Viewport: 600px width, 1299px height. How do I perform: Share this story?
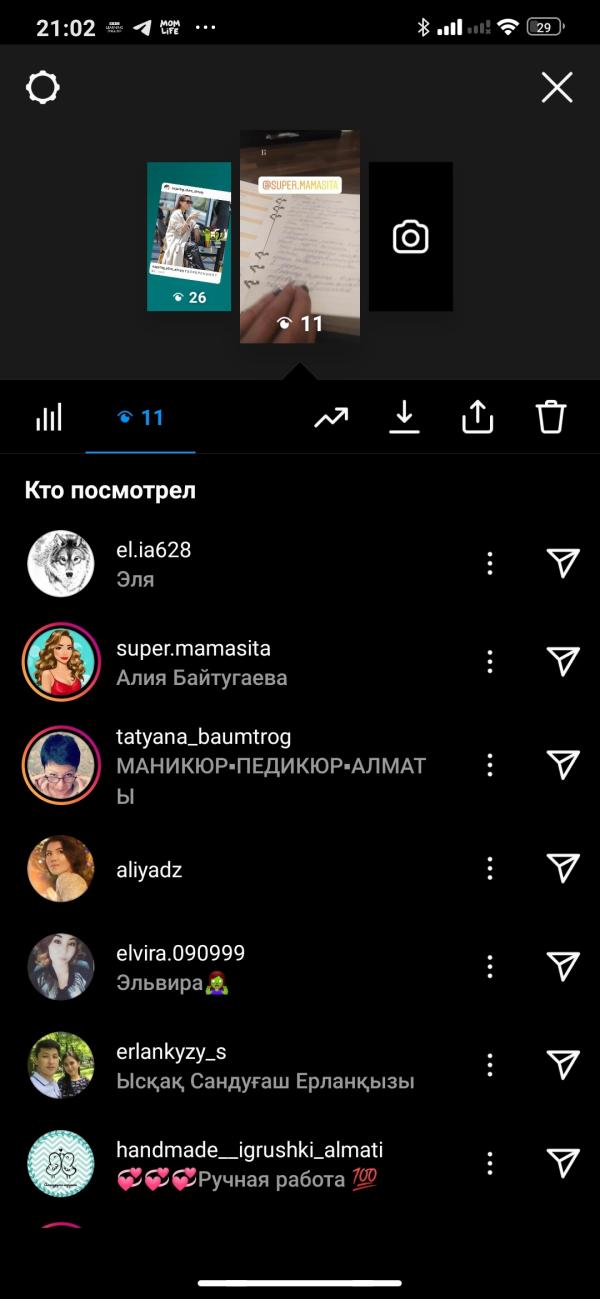click(x=478, y=417)
